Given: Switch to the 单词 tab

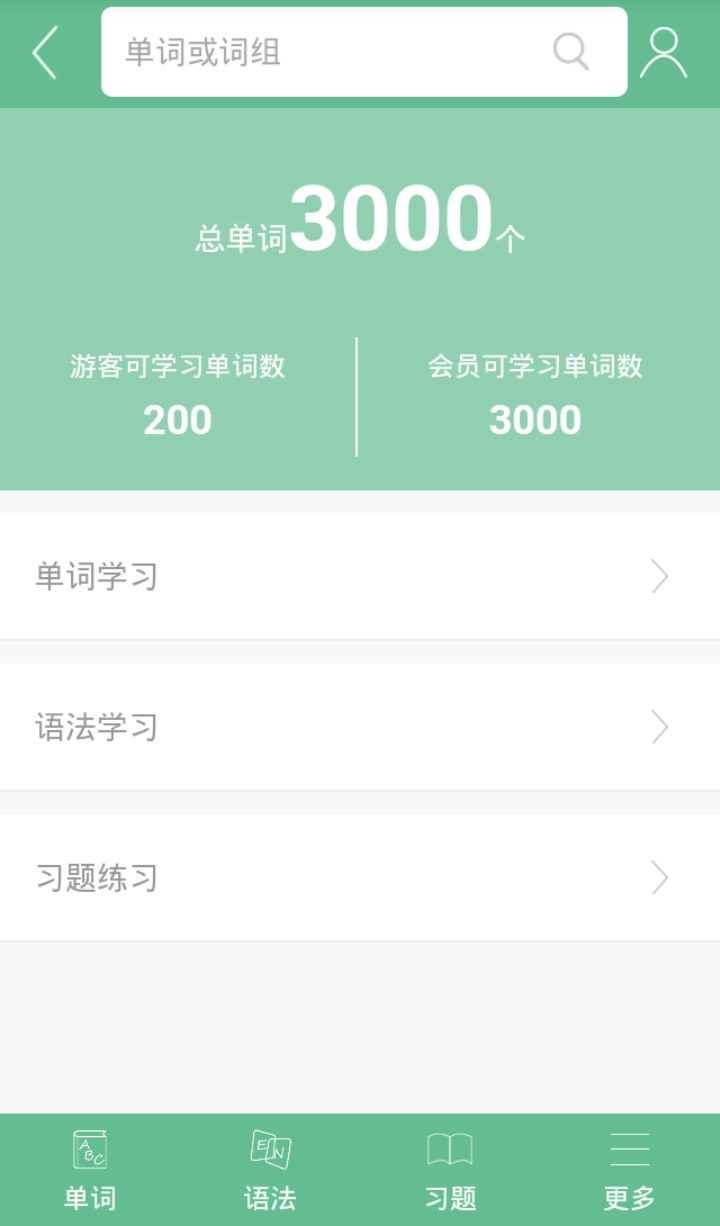Looking at the screenshot, I should pyautogui.click(x=90, y=1170).
